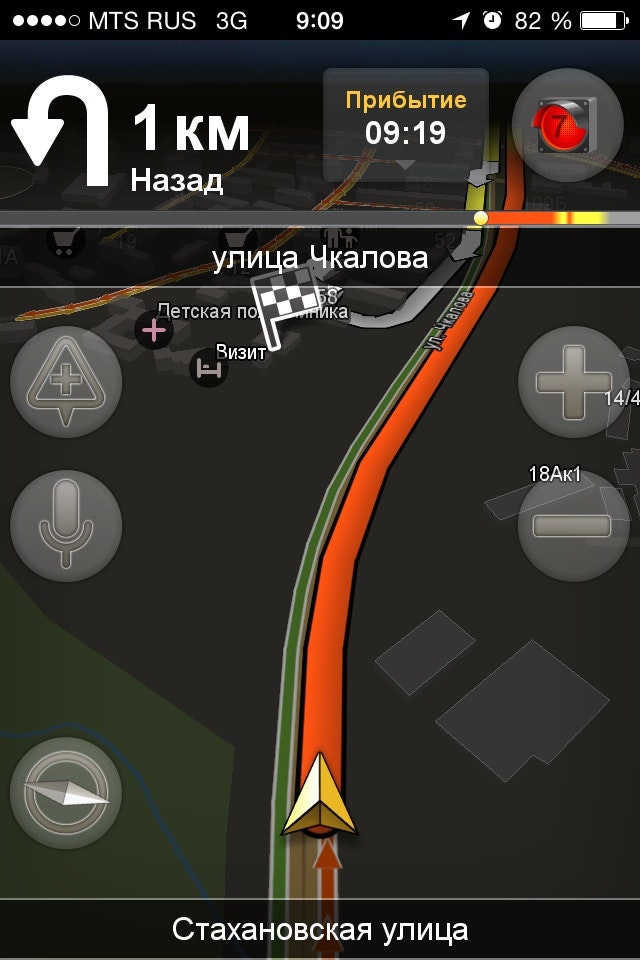Tap the compass to reorient the map

(66, 794)
